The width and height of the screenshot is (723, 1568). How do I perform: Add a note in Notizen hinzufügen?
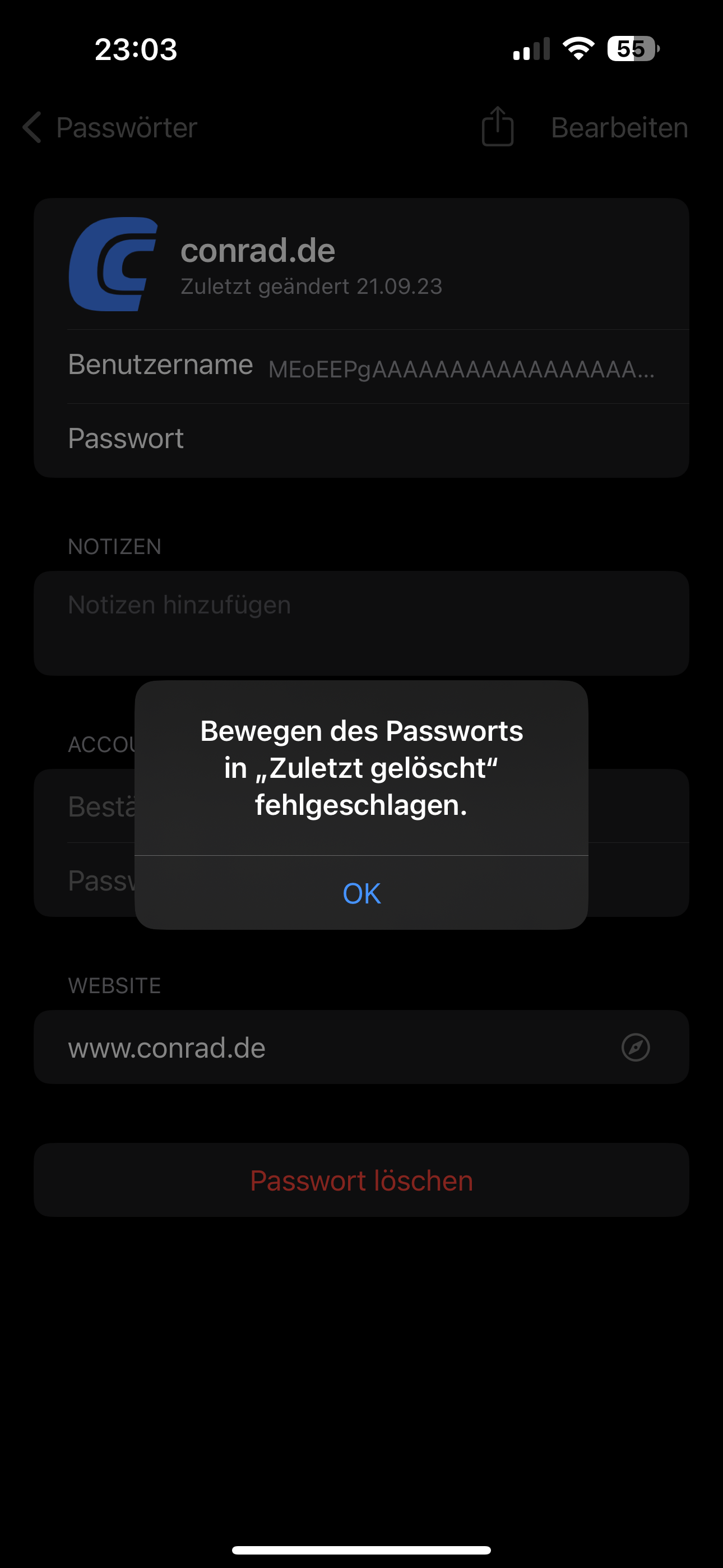361,621
